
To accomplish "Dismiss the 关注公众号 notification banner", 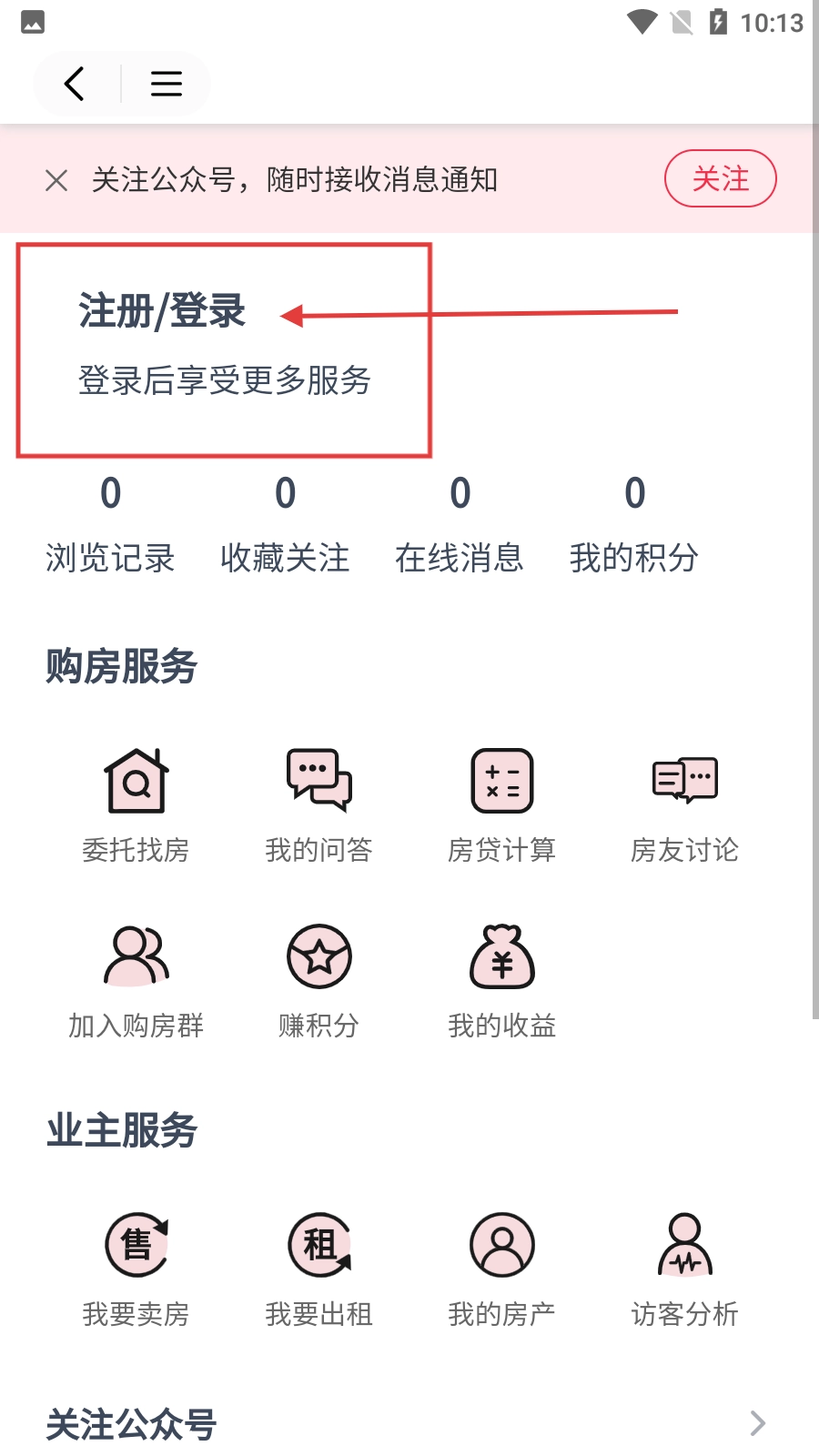I will point(56,180).
